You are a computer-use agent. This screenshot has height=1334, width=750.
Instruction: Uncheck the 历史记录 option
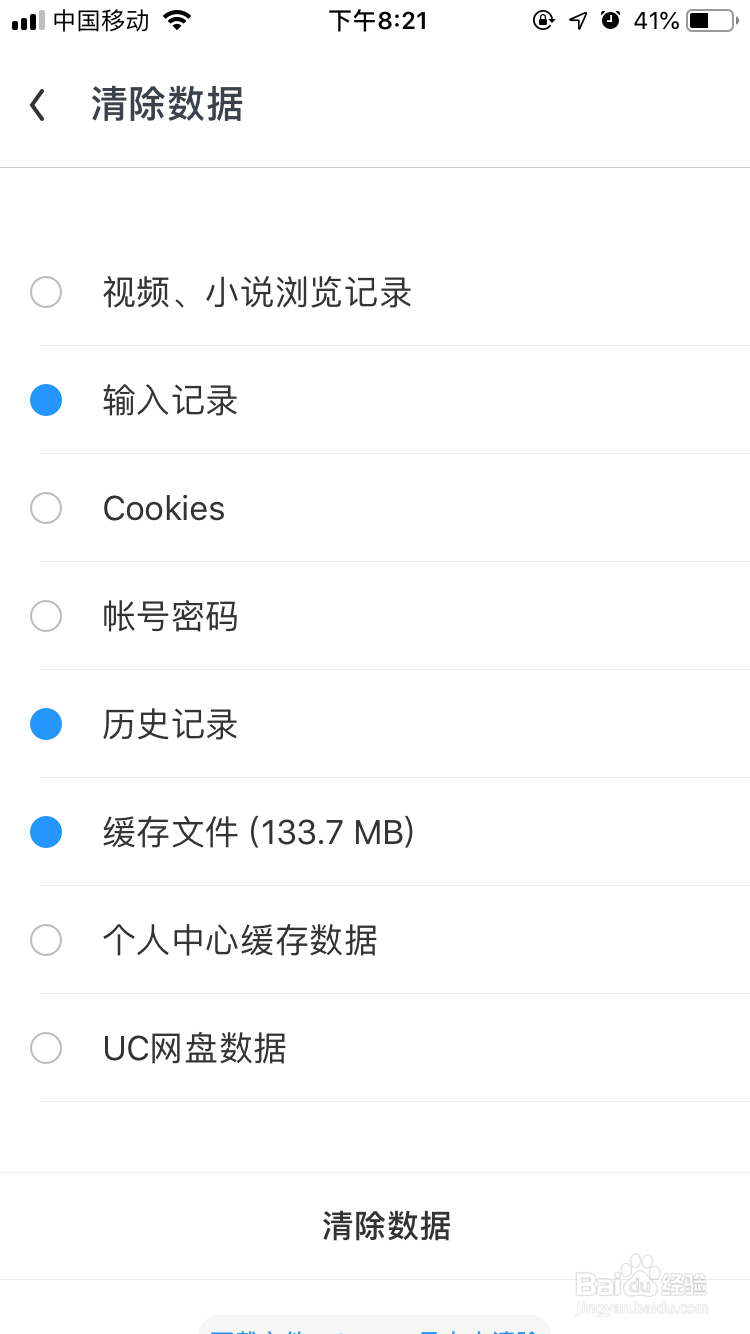click(x=45, y=724)
